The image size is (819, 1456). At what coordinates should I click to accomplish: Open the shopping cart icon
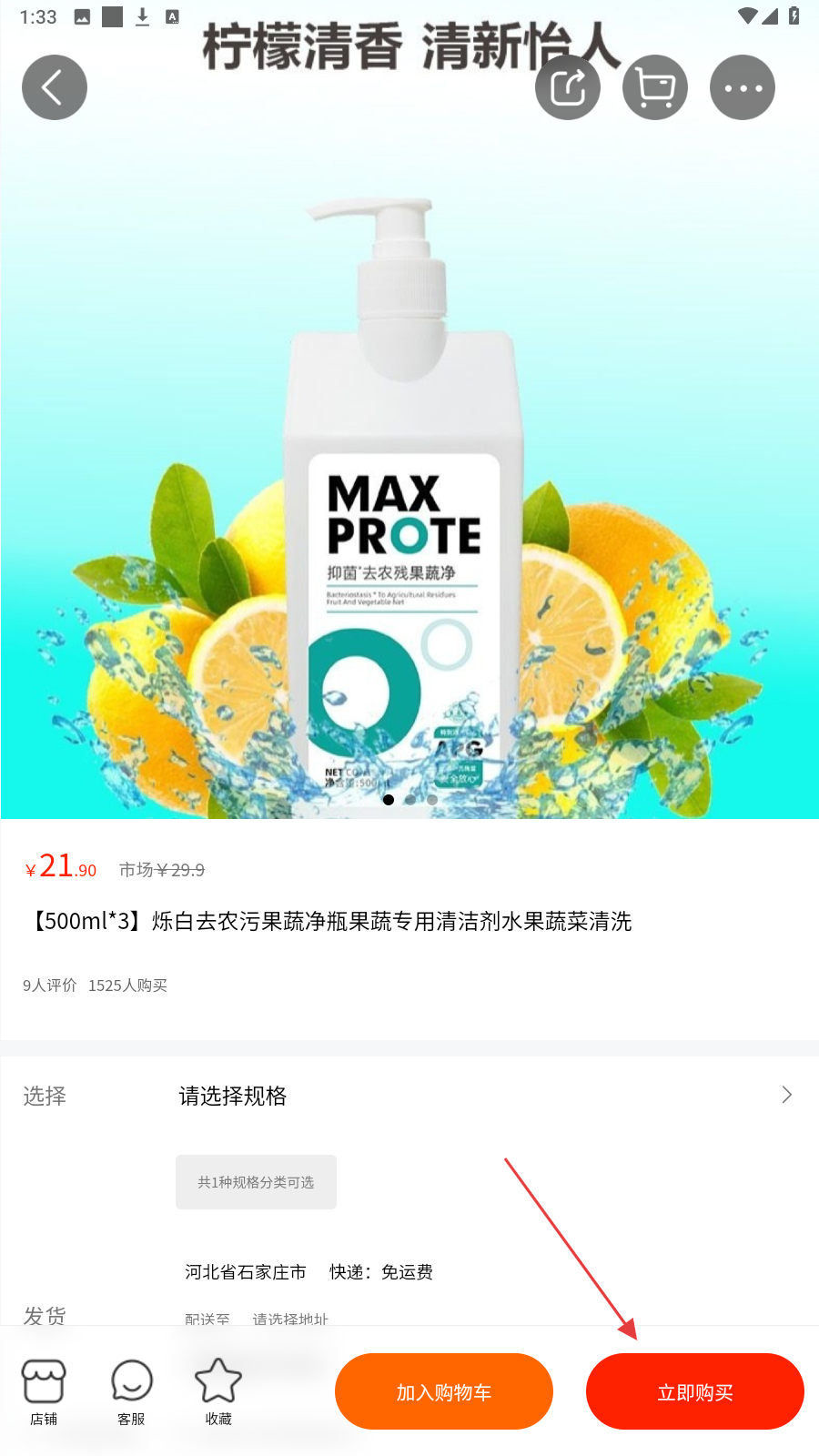pyautogui.click(x=655, y=87)
